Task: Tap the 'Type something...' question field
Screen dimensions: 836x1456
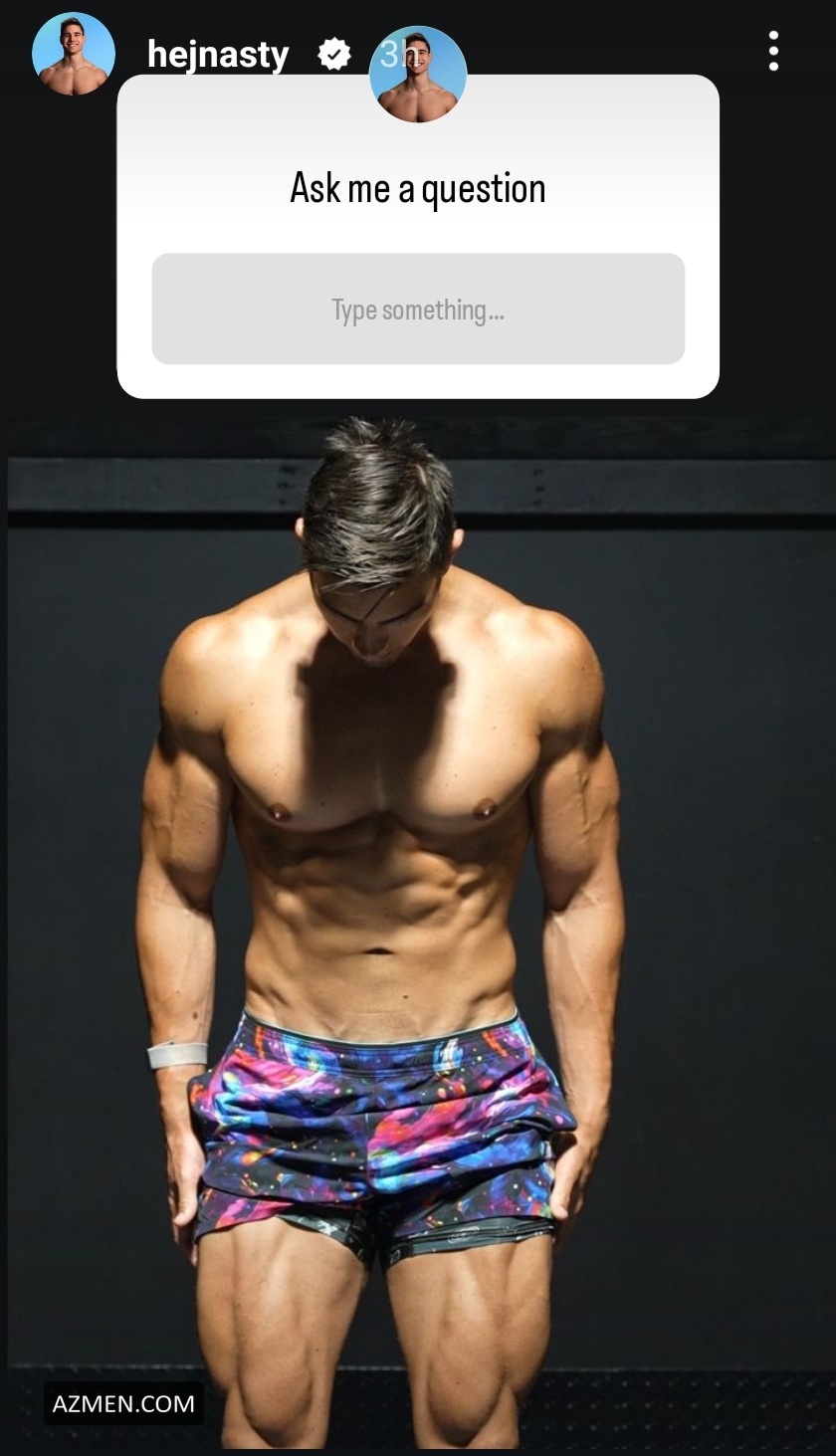Action: (x=418, y=310)
